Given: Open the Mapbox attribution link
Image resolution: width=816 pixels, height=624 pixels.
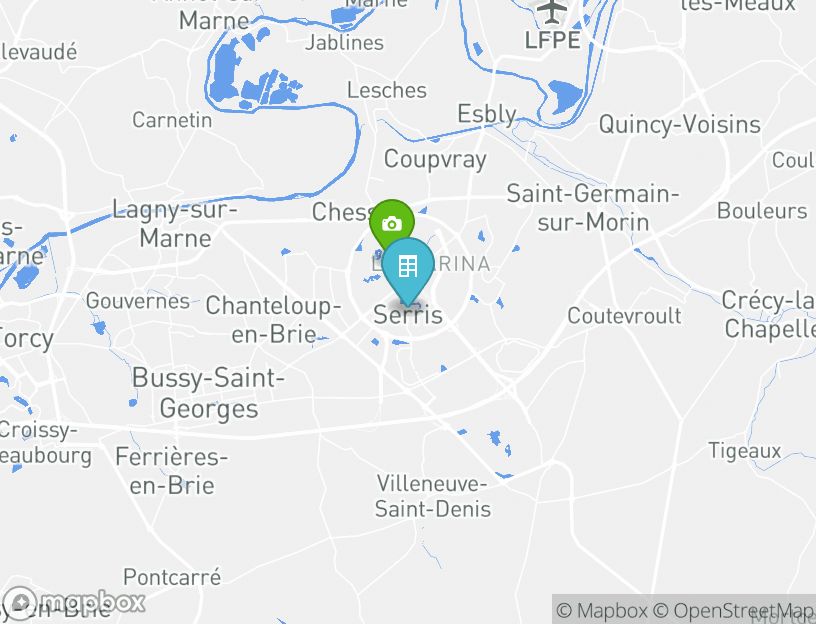Looking at the screenshot, I should click(x=602, y=610).
